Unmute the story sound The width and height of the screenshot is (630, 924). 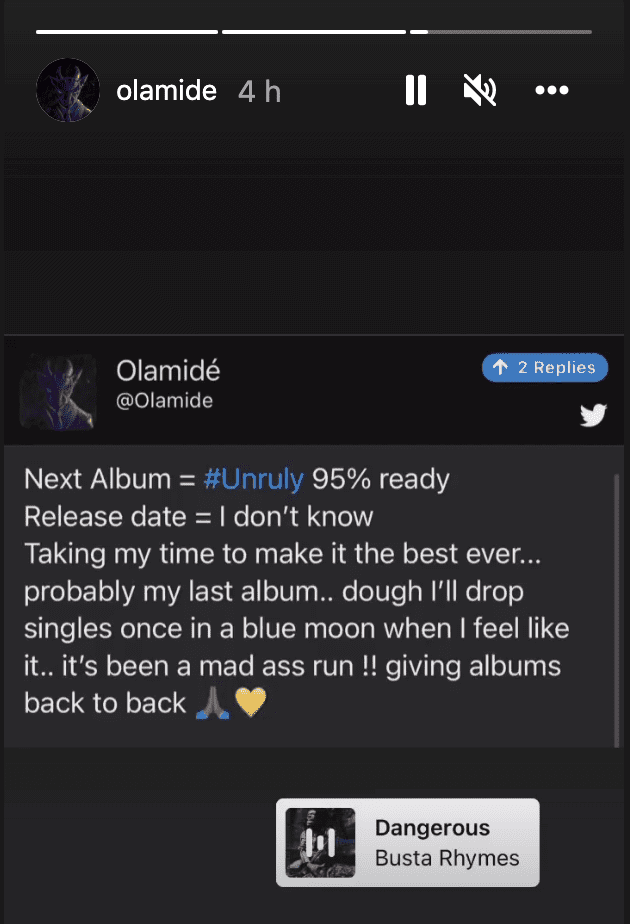pos(480,91)
